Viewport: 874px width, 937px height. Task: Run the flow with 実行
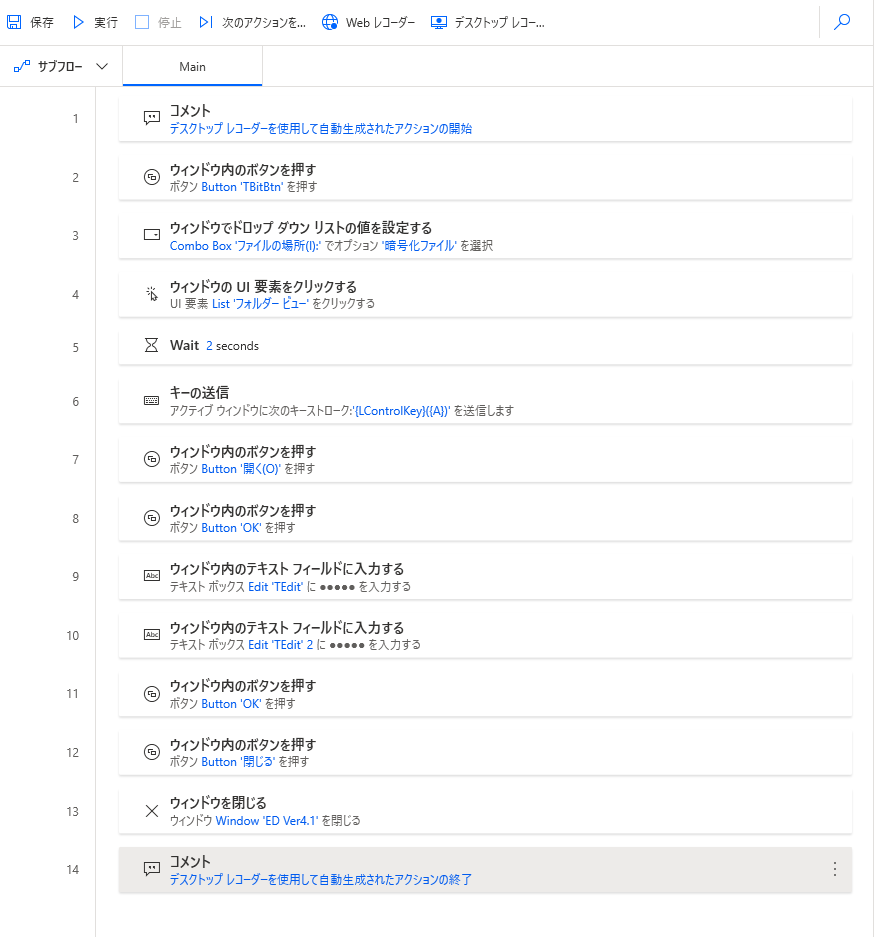[94, 22]
